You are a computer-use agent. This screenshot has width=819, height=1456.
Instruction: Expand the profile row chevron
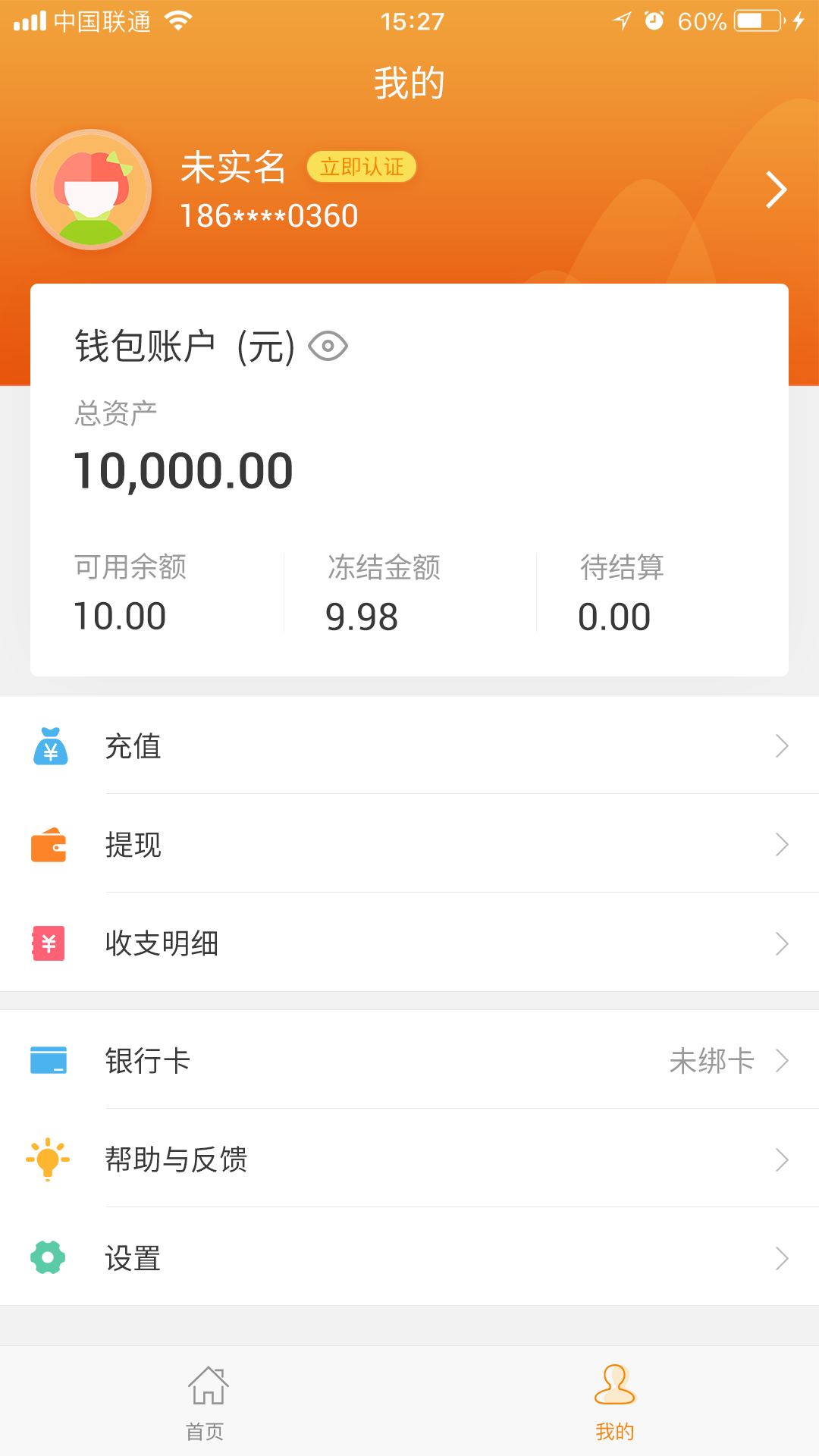tap(776, 190)
